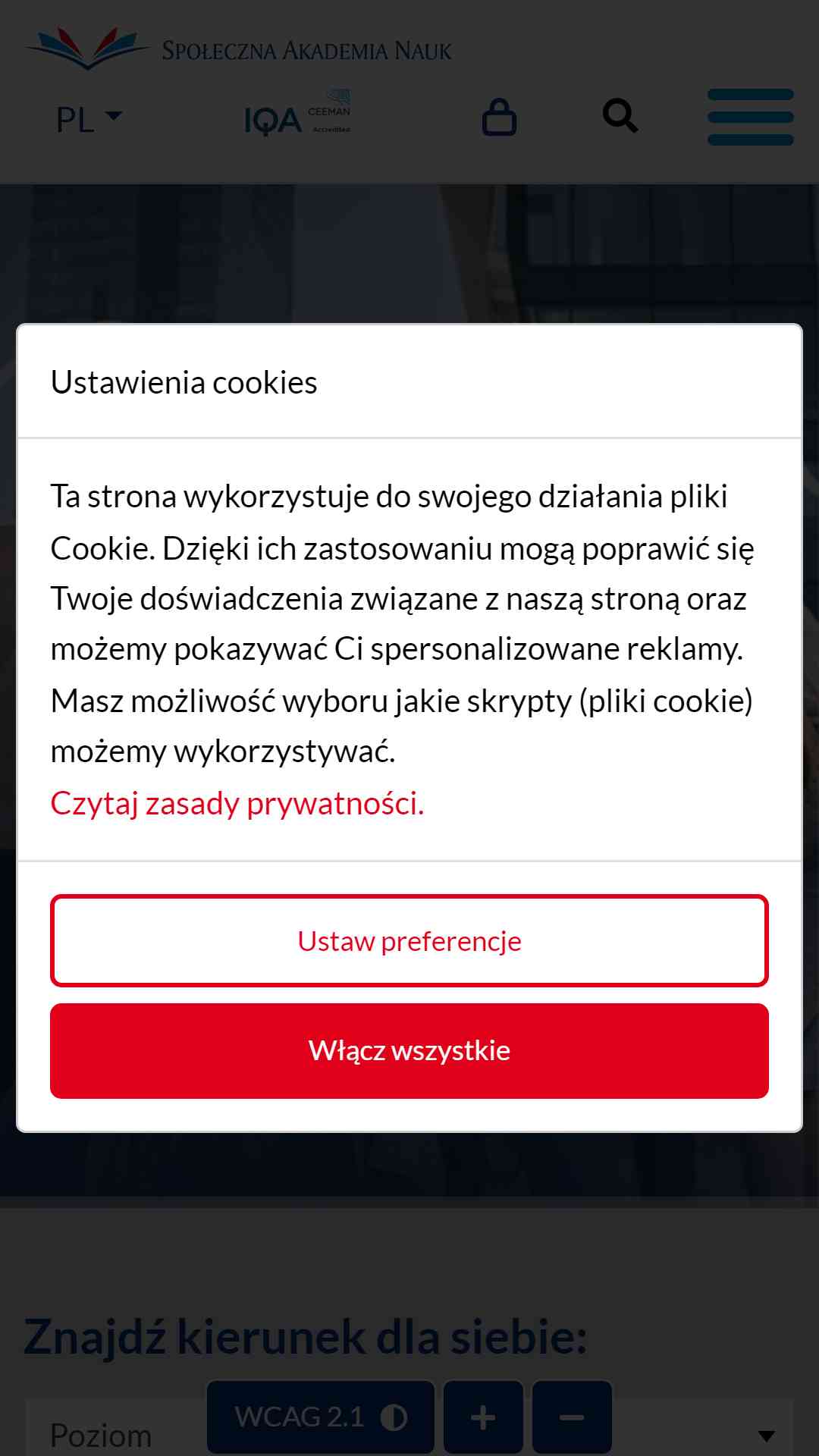
Task: Open Ustaw preferencje cookie settings
Action: (409, 941)
